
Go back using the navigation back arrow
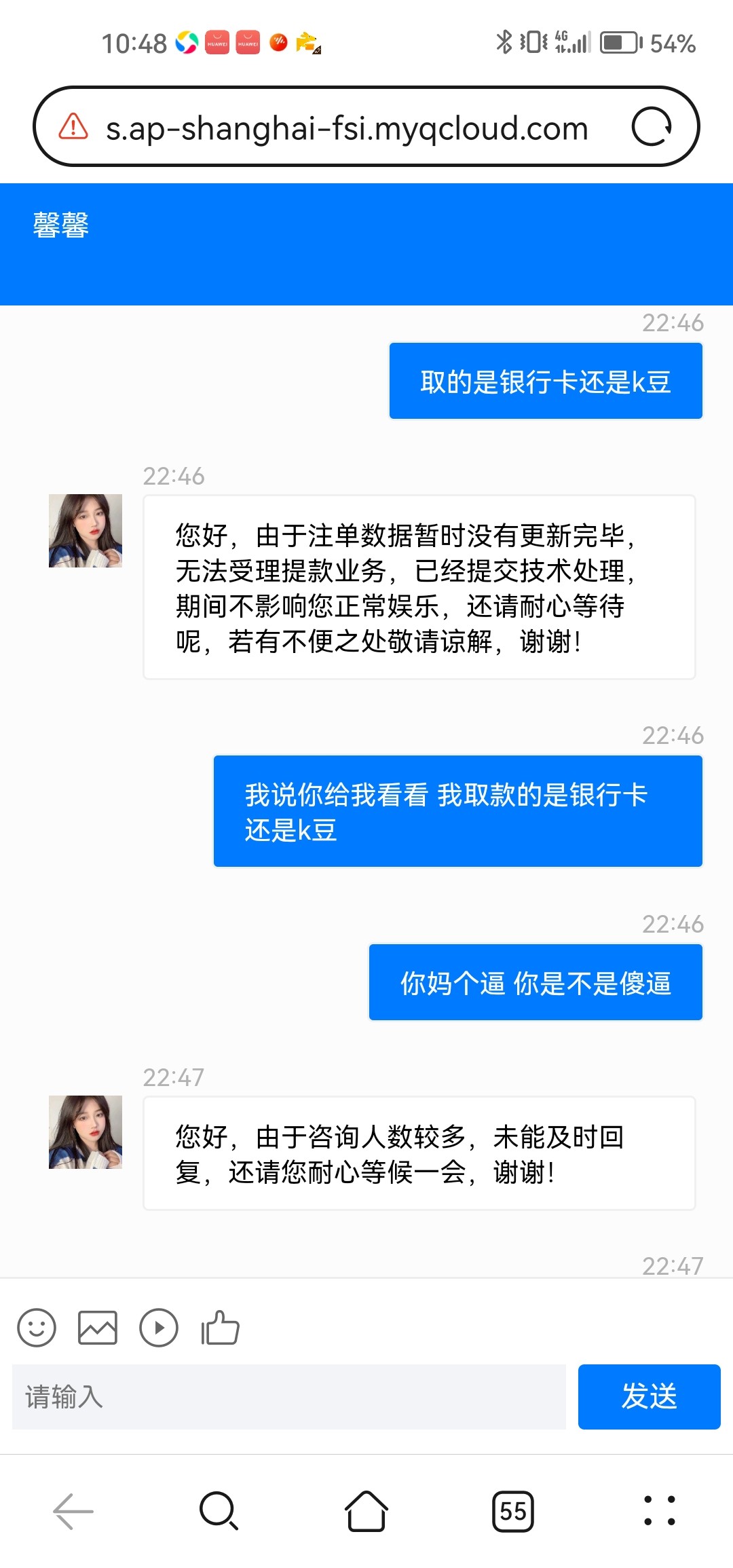tap(71, 1510)
